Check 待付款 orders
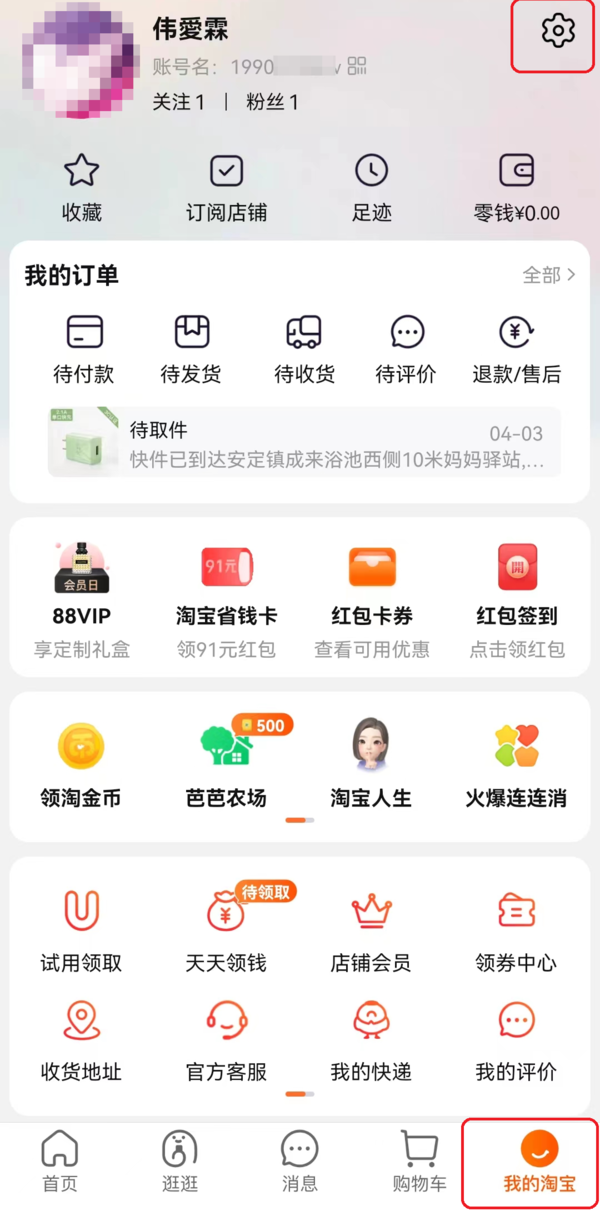600x1211 pixels. pyautogui.click(x=84, y=349)
